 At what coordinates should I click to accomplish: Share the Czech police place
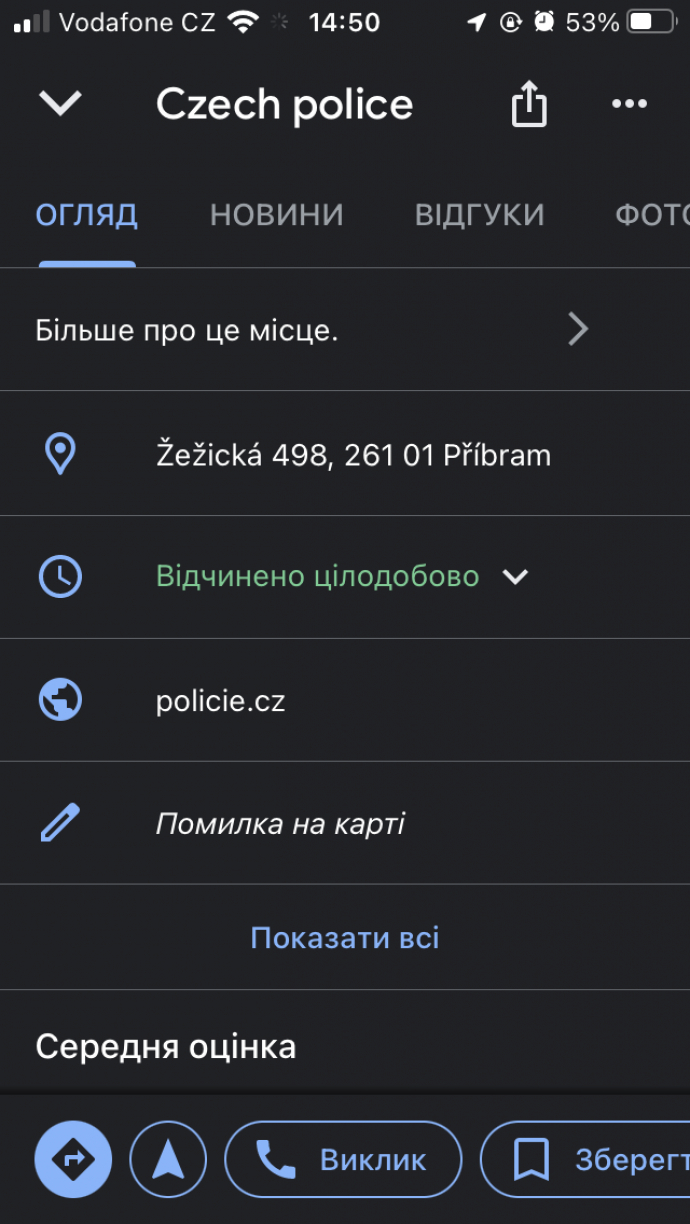click(x=529, y=103)
